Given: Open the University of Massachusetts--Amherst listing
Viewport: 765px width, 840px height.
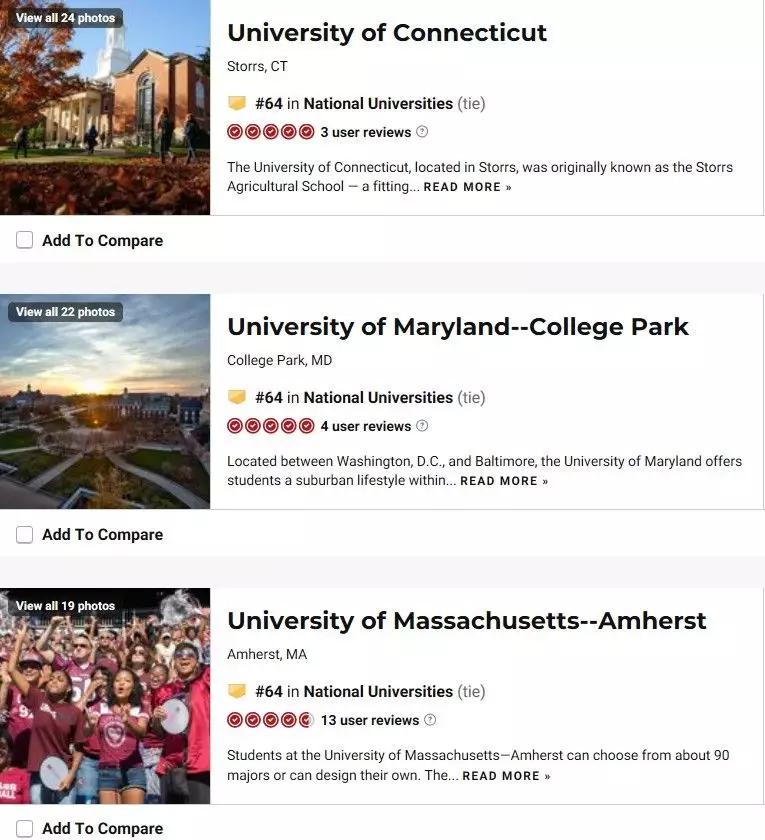Looking at the screenshot, I should pos(466,621).
